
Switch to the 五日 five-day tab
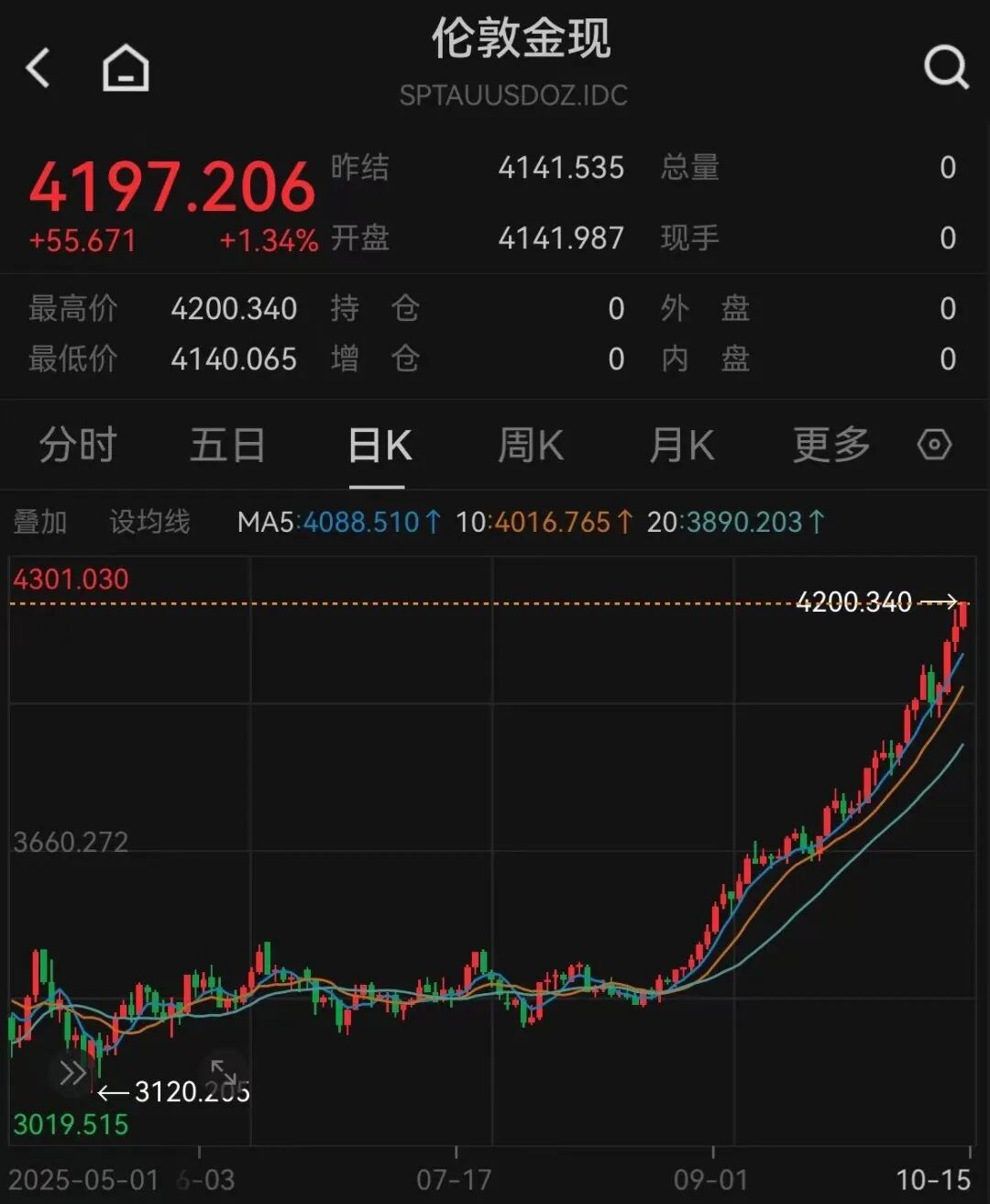[227, 445]
